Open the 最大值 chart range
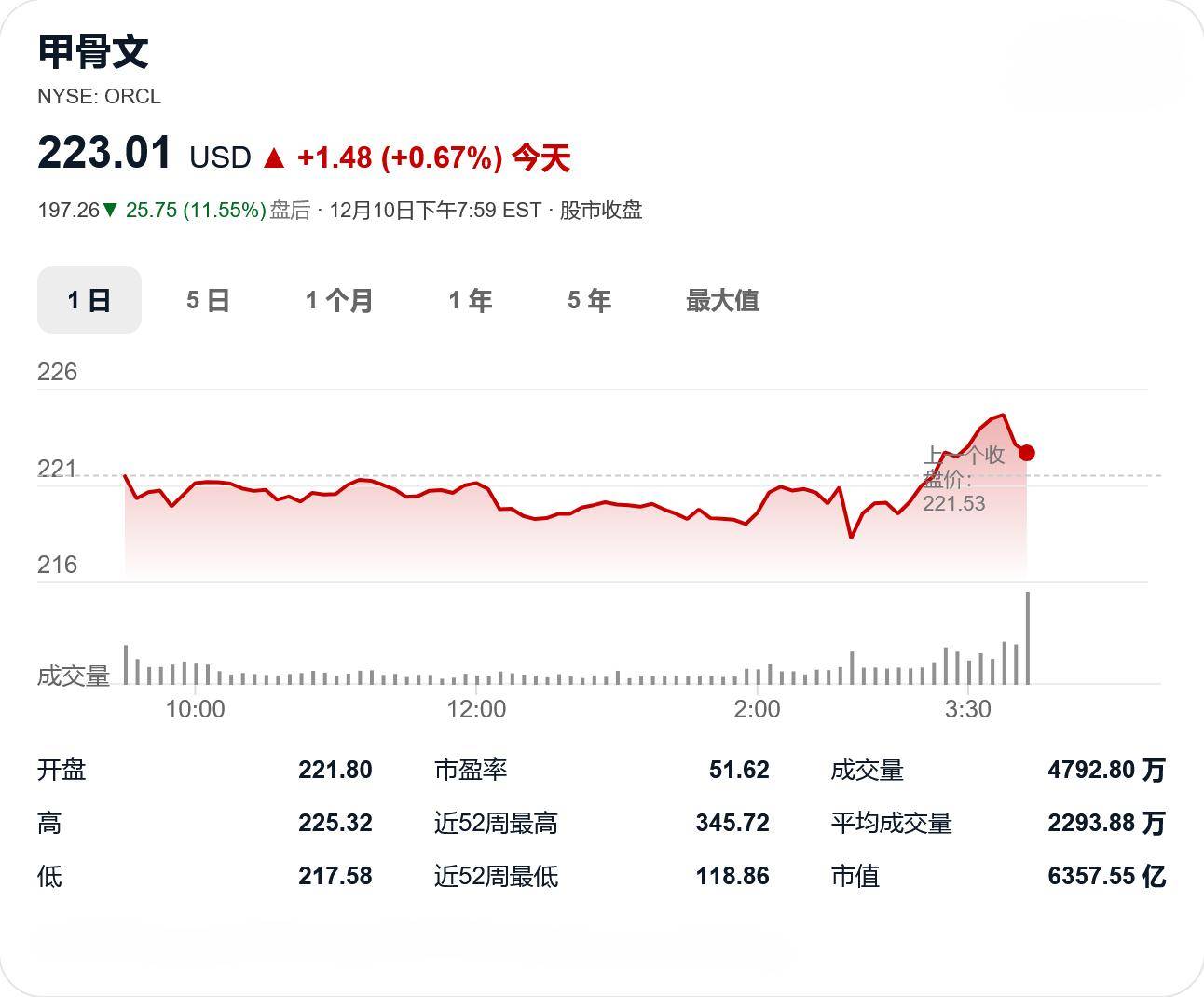This screenshot has height=997, width=1204. (722, 300)
